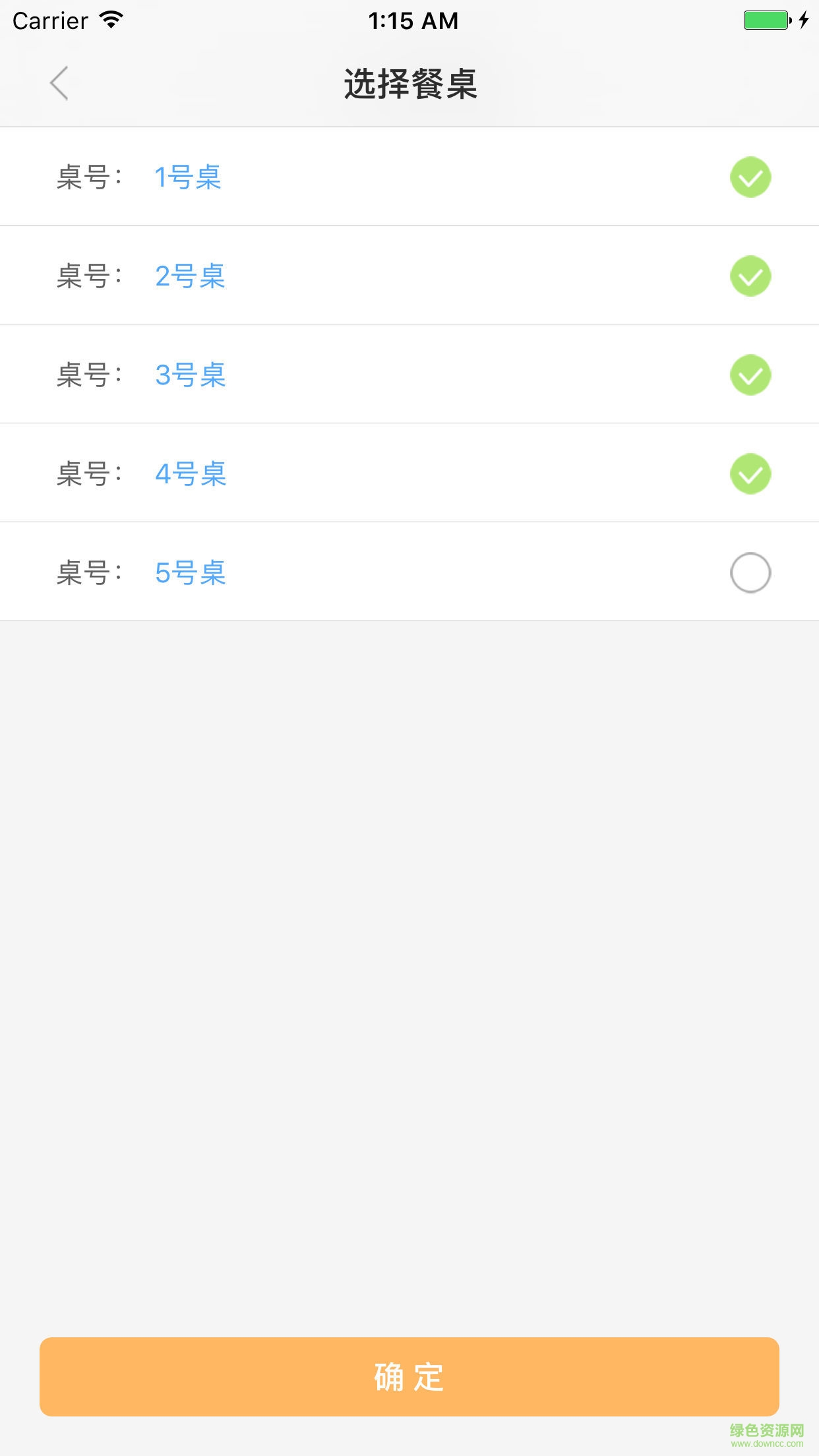Select the empty circle next to 5号桌
The image size is (819, 1456).
tap(750, 572)
